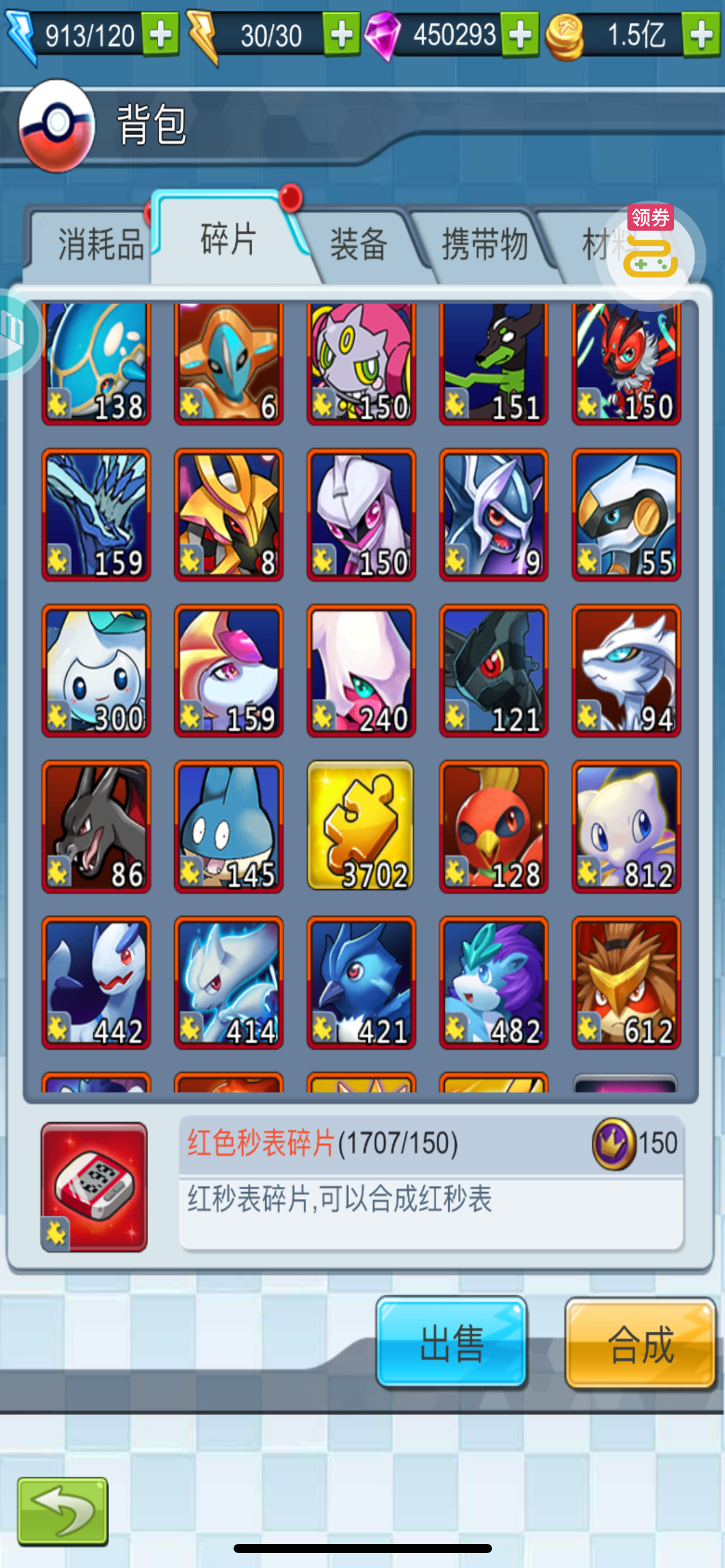
Task: Pick the Suicune fragment showing 482
Action: click(x=494, y=982)
